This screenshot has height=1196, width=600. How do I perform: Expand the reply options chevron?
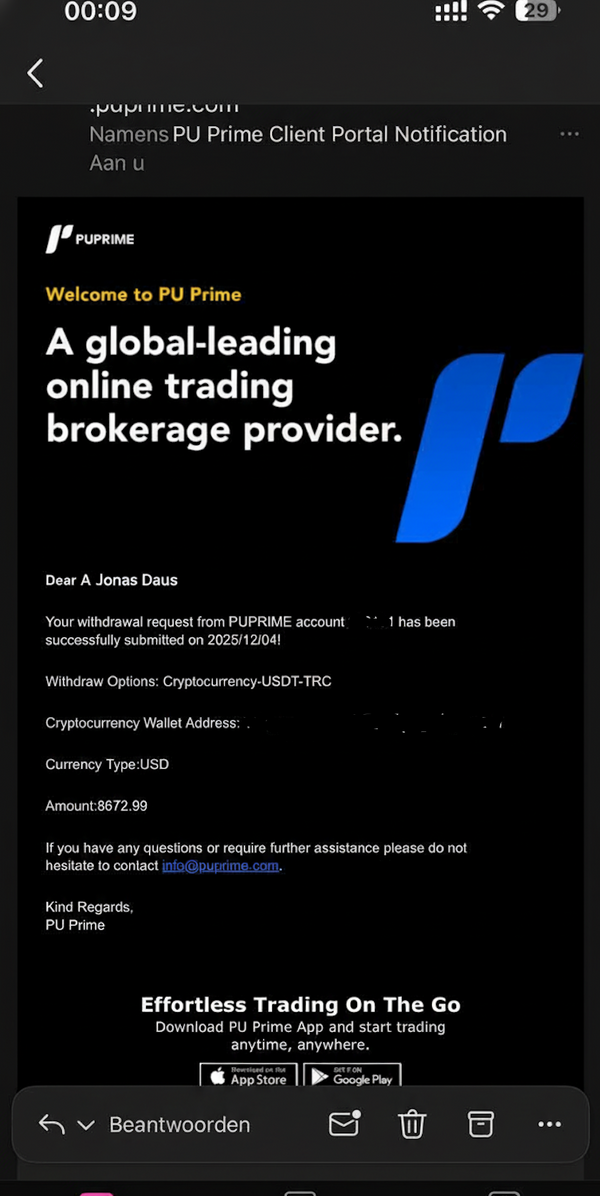click(86, 1125)
